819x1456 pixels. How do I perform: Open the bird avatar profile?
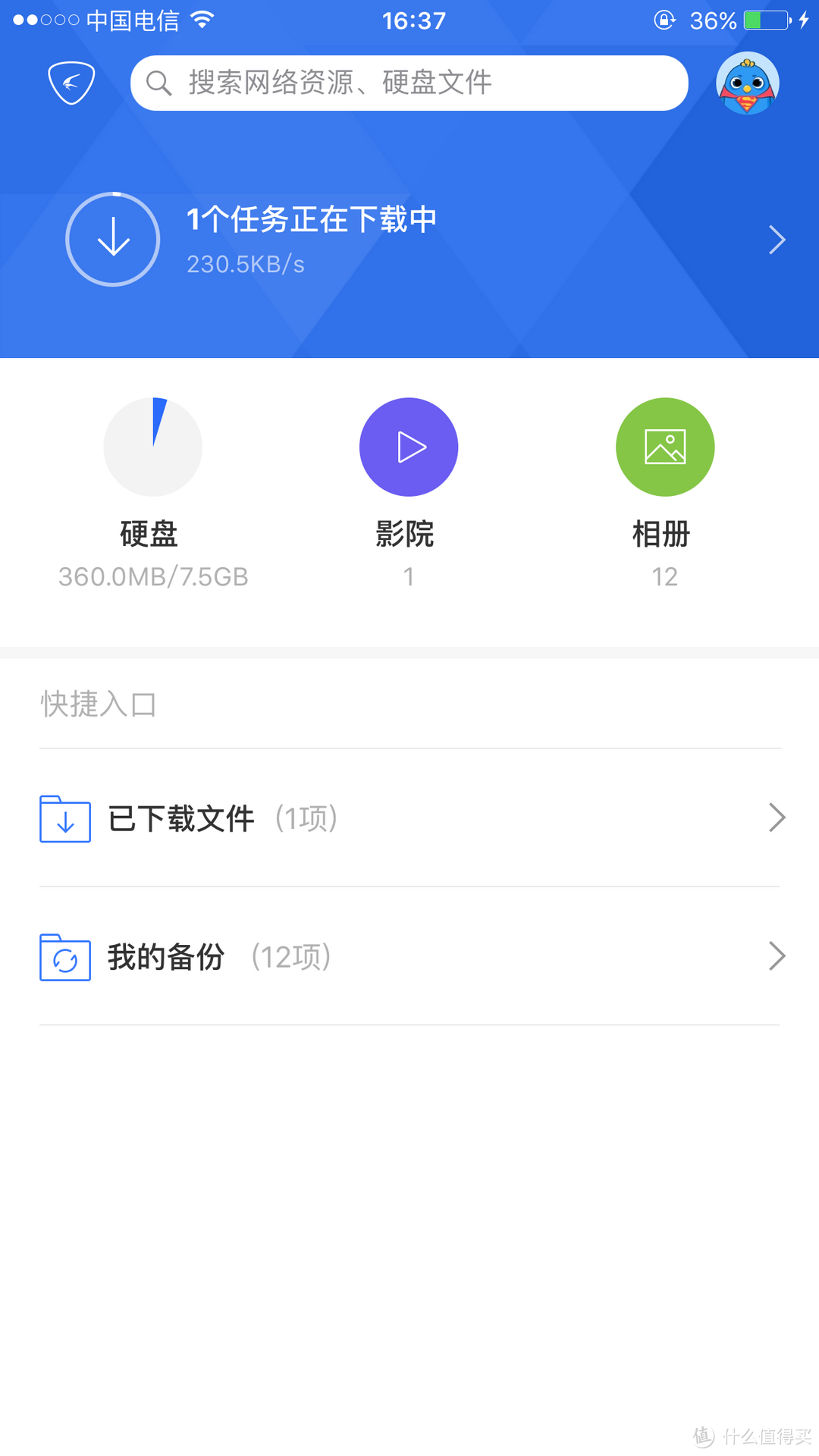(747, 83)
